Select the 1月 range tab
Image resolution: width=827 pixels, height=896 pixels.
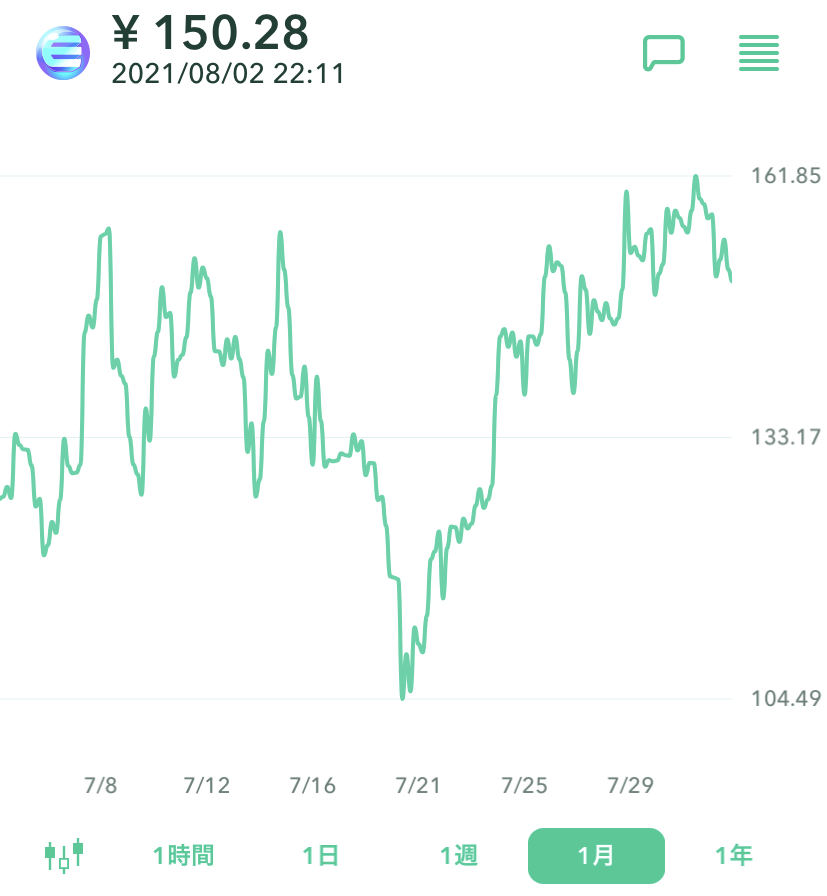pyautogui.click(x=596, y=856)
